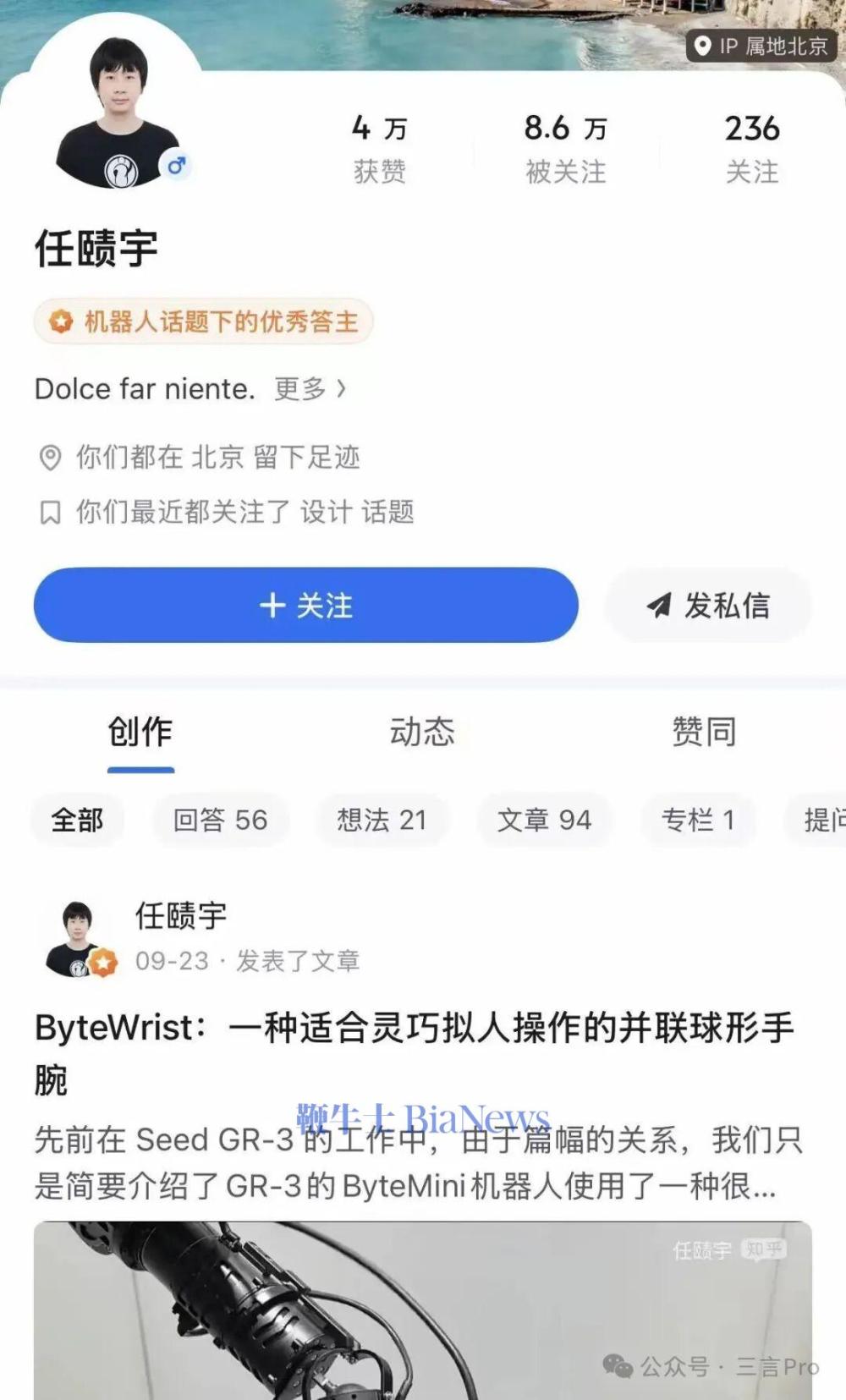Click the location footprint icon beside 北京
The image size is (846, 1400).
pyautogui.click(x=52, y=458)
